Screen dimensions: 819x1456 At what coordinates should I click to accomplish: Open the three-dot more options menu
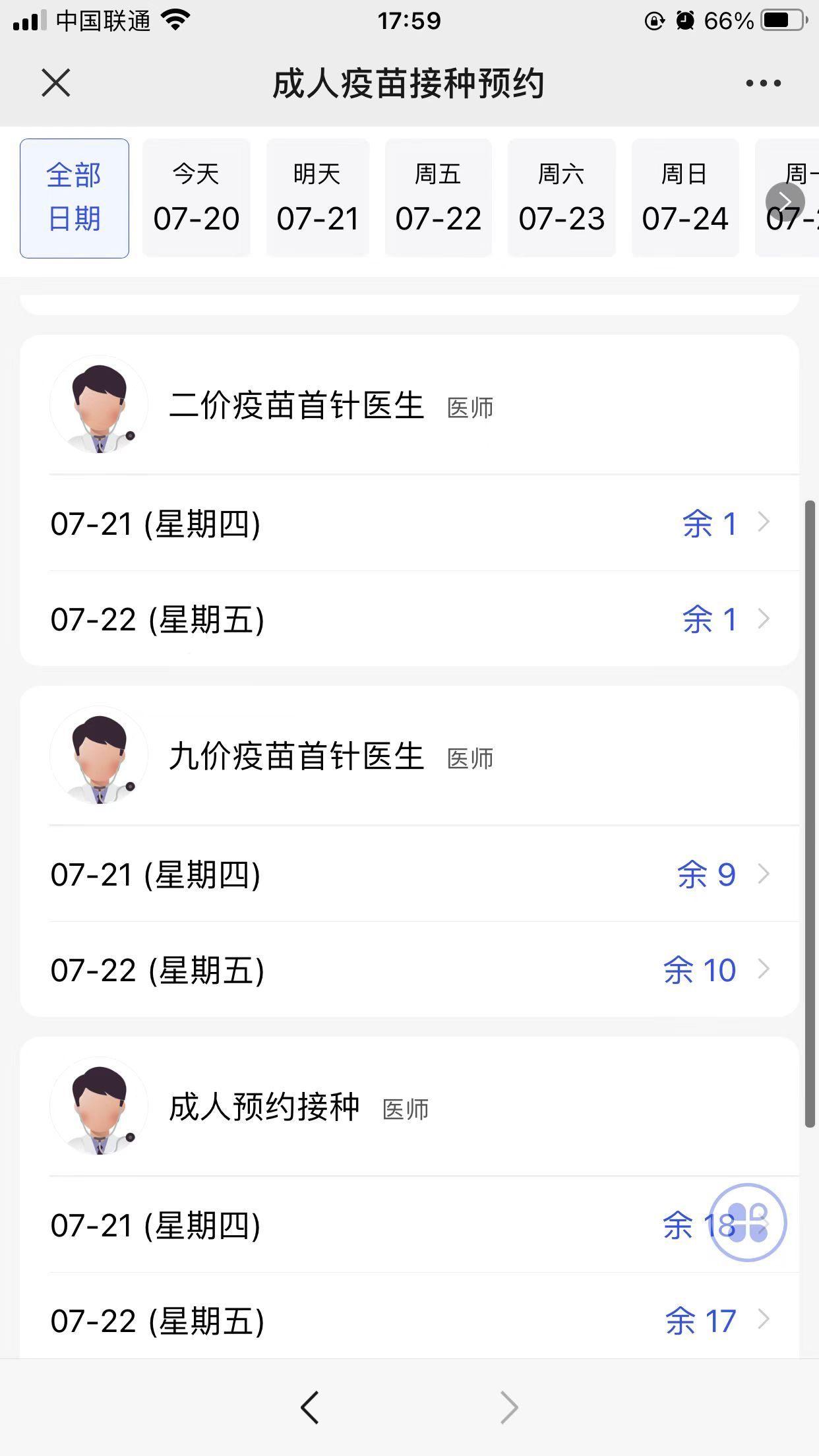coord(763,83)
